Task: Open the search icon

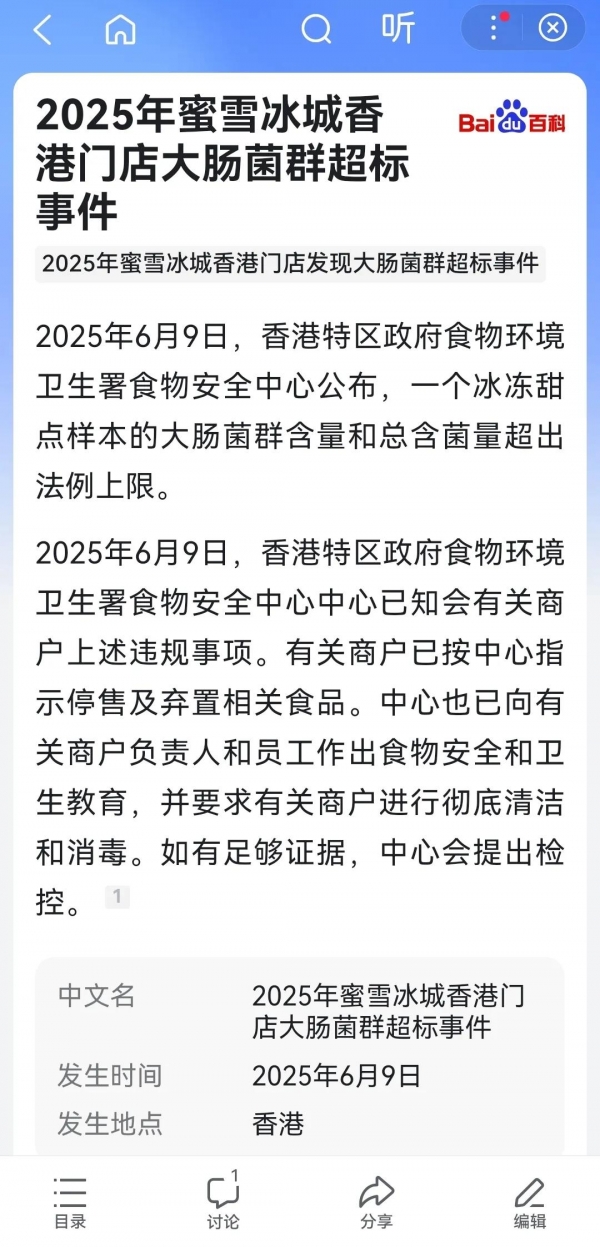Action: 316,30
